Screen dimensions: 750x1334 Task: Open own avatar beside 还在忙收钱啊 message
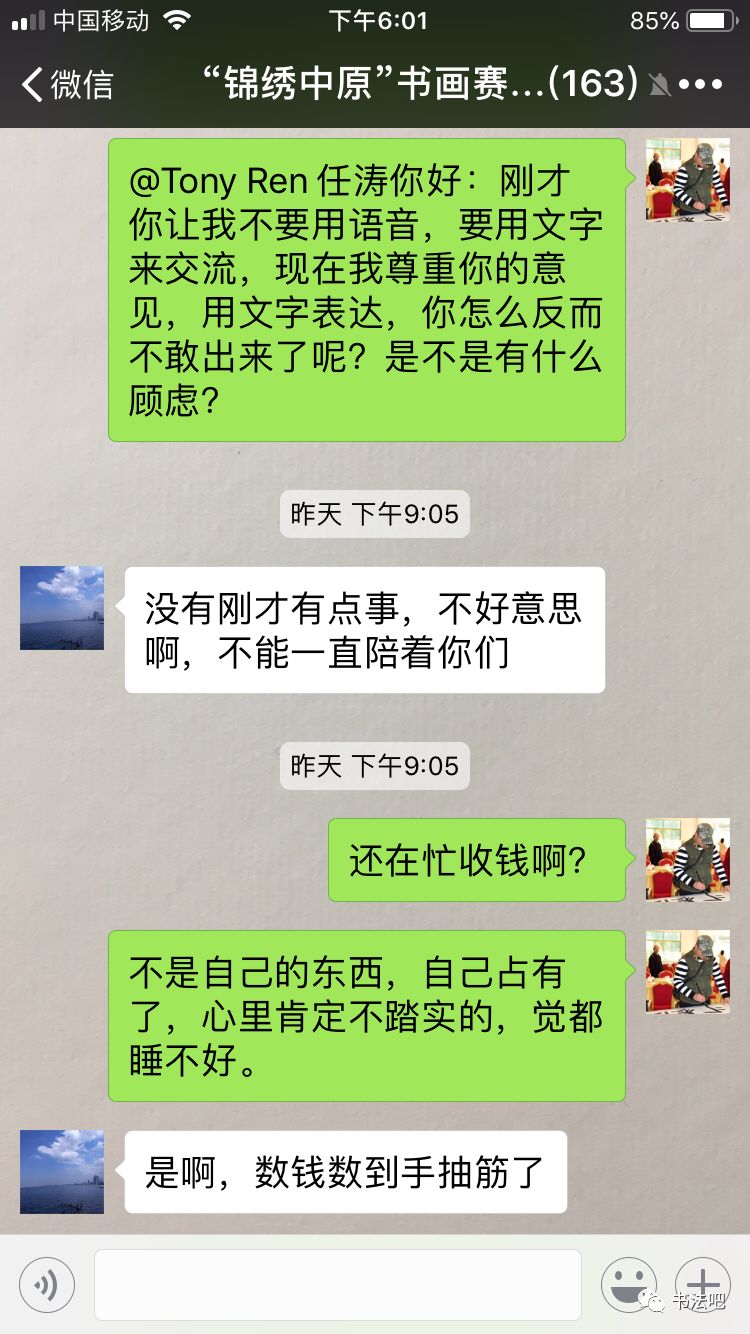[687, 860]
